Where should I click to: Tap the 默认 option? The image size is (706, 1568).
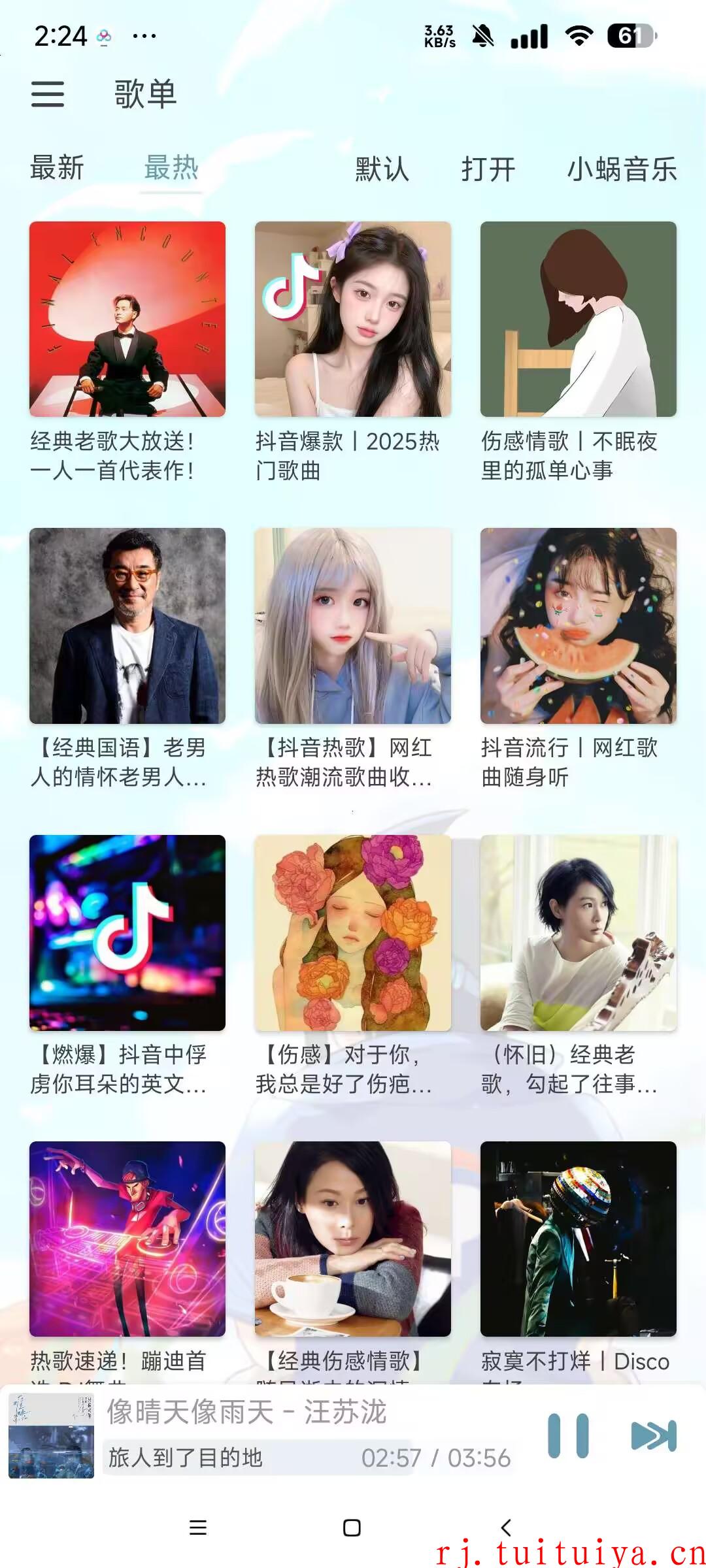pos(382,169)
